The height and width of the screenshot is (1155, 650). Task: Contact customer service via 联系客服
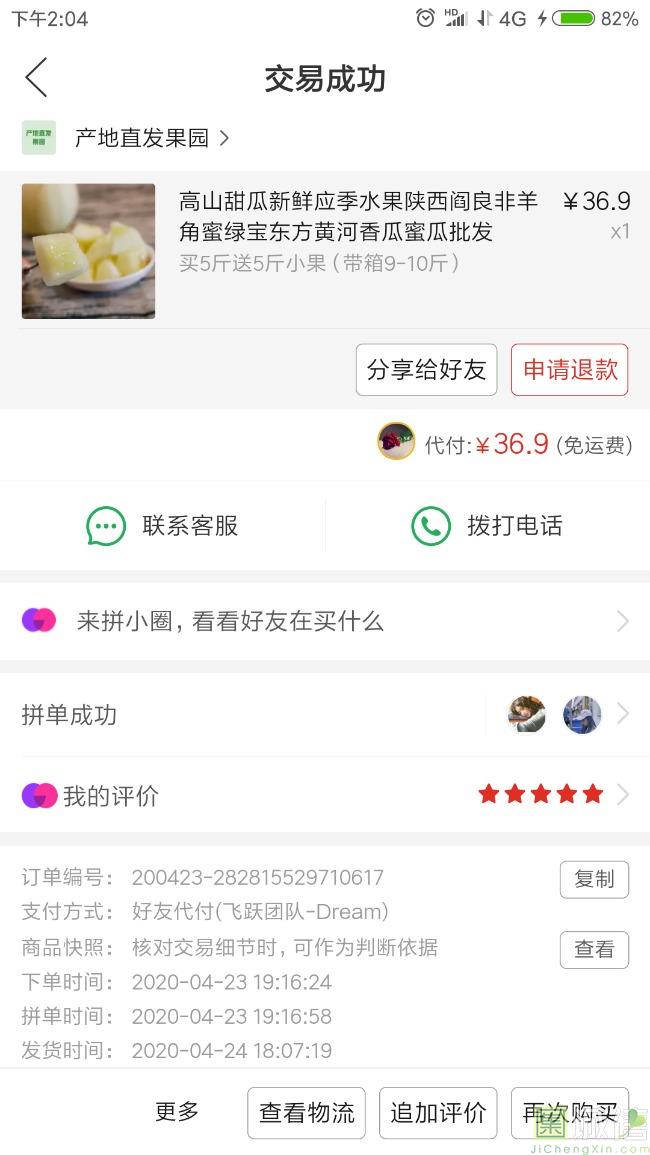163,526
